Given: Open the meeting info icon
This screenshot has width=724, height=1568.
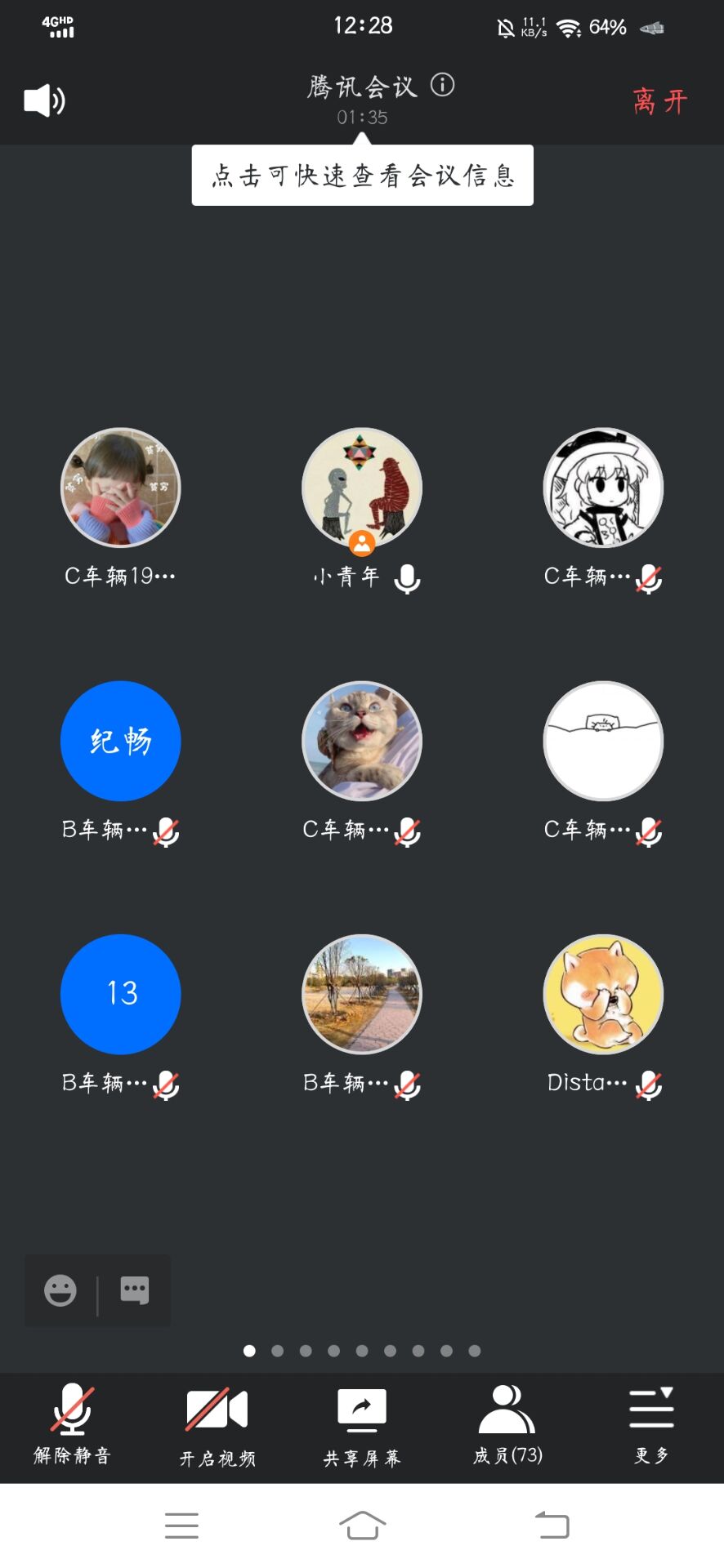Looking at the screenshot, I should click(x=443, y=85).
